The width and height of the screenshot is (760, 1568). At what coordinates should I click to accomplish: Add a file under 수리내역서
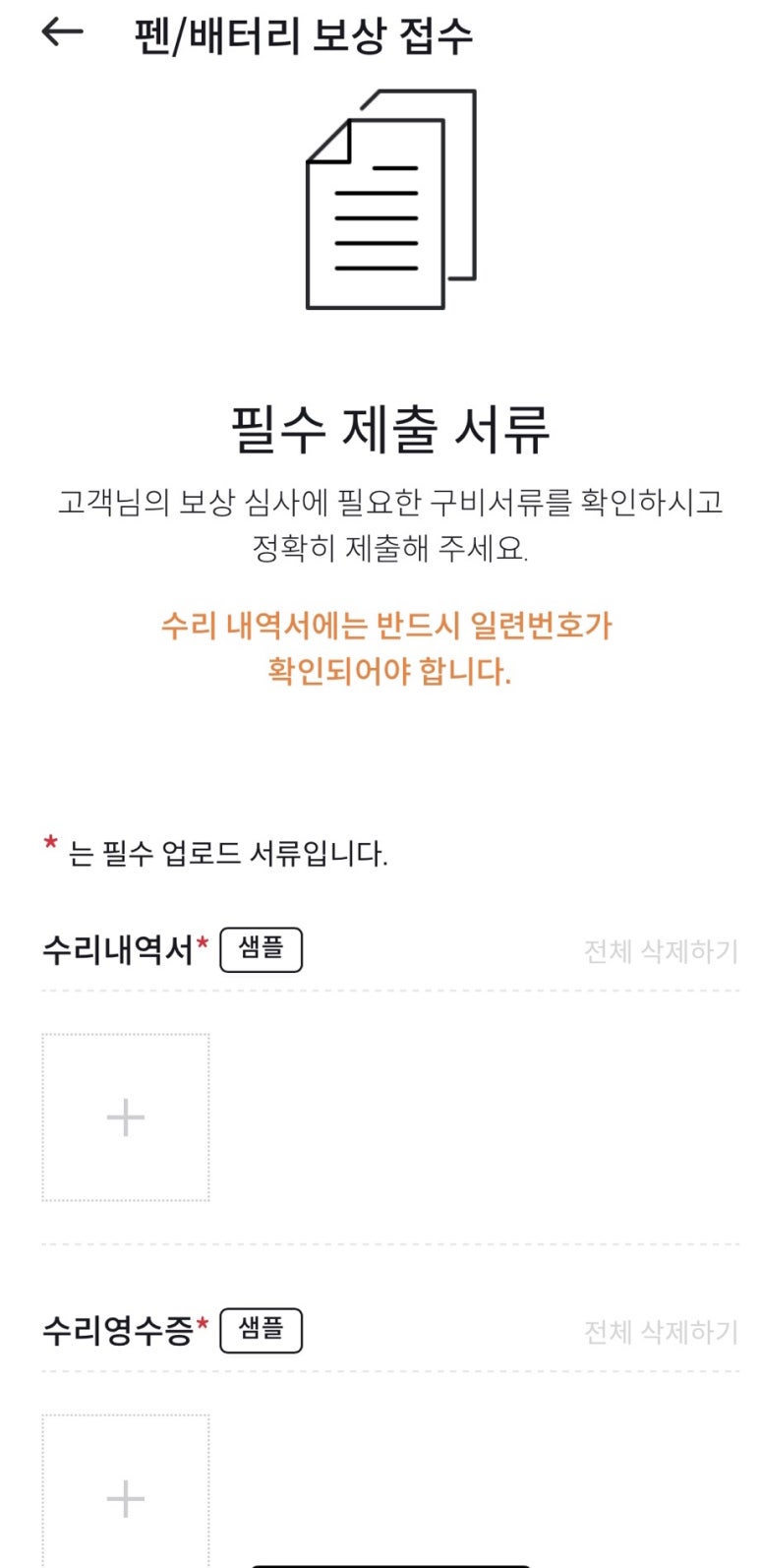pyautogui.click(x=126, y=1117)
